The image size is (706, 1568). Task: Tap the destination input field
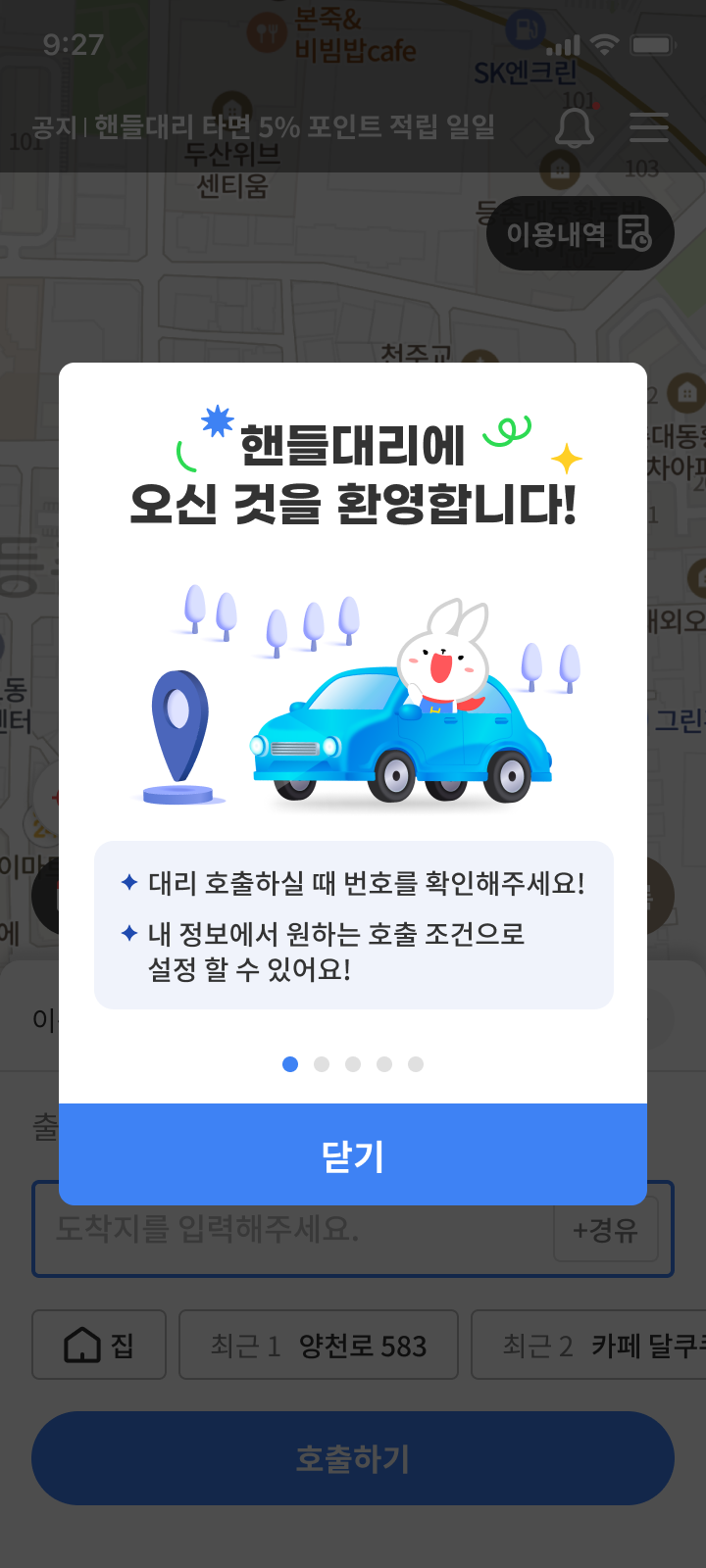(x=294, y=1229)
